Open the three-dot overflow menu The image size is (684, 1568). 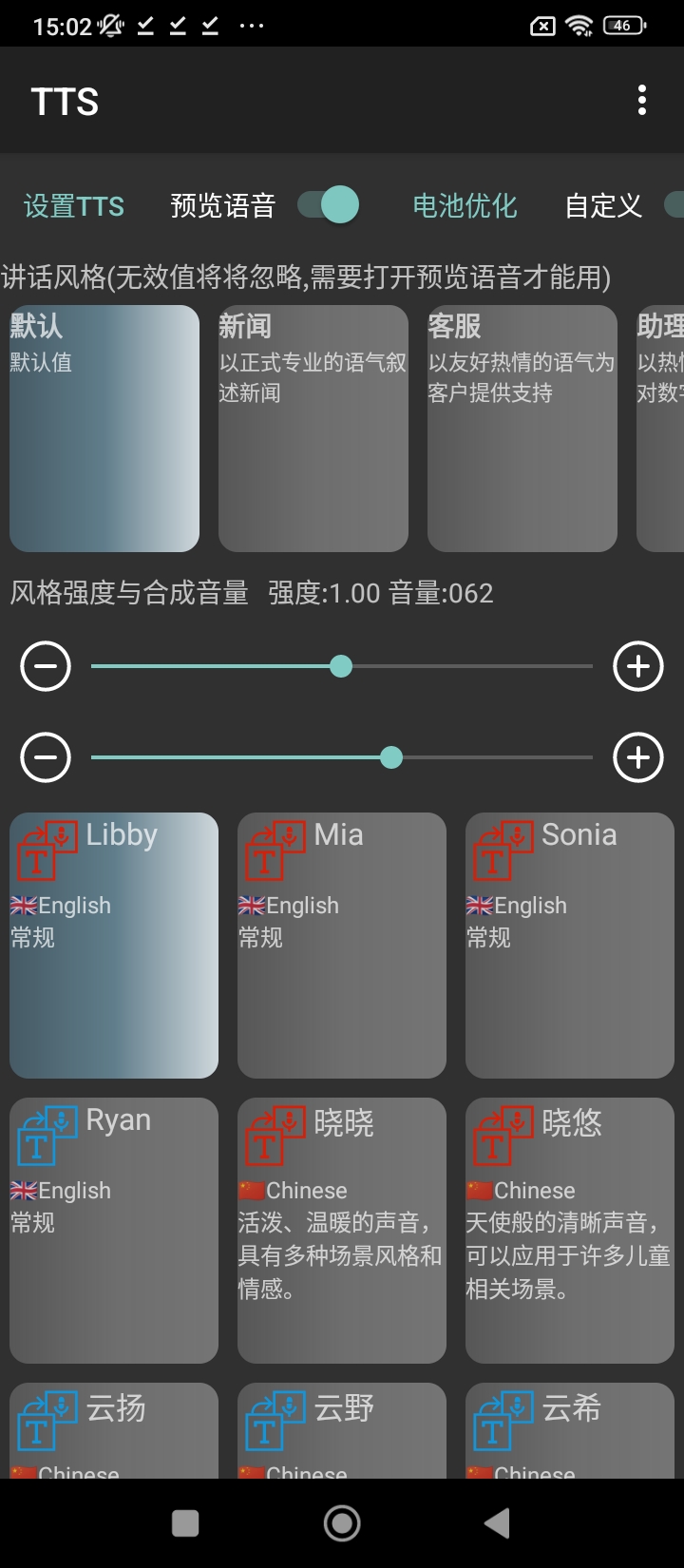pos(642,100)
